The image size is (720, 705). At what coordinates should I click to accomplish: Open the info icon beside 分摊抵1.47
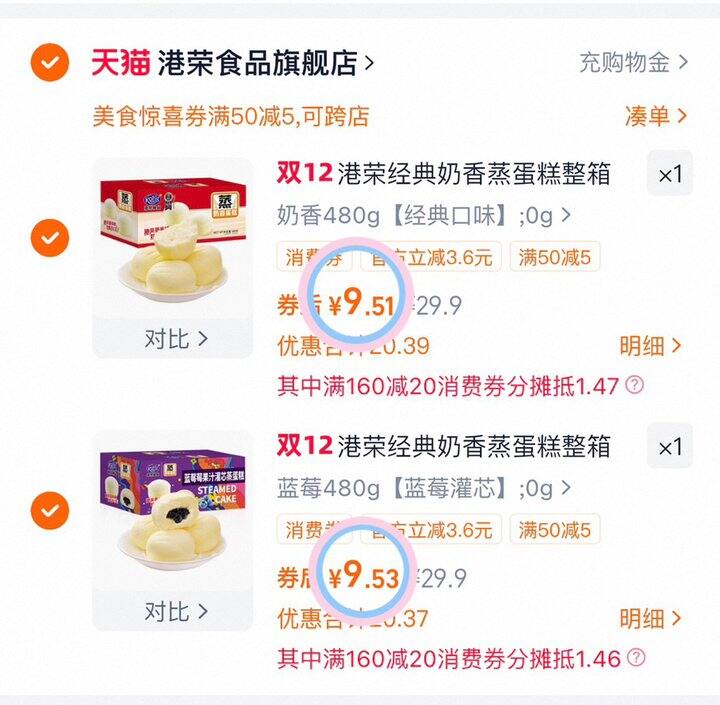pos(635,385)
